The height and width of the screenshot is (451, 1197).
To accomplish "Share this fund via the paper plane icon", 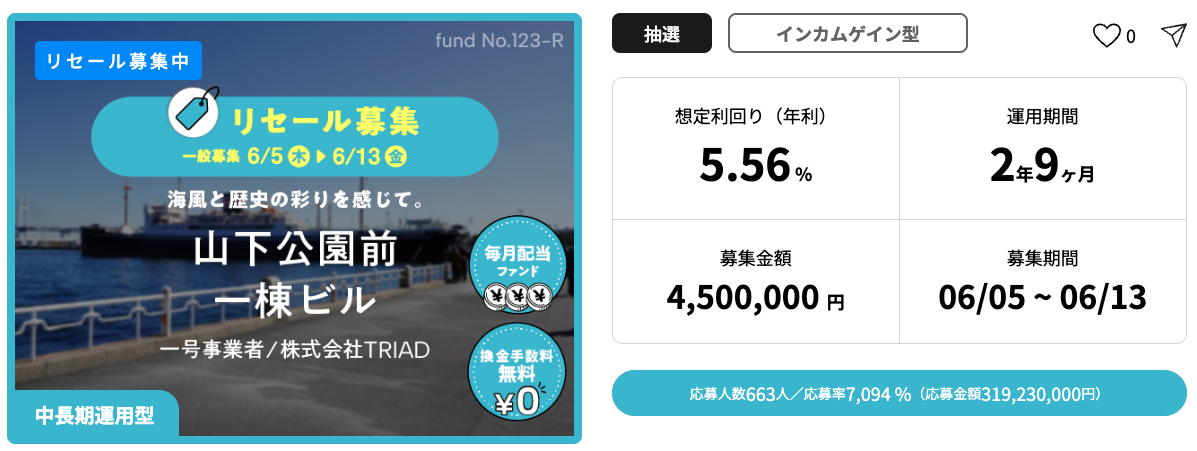I will coord(1172,35).
